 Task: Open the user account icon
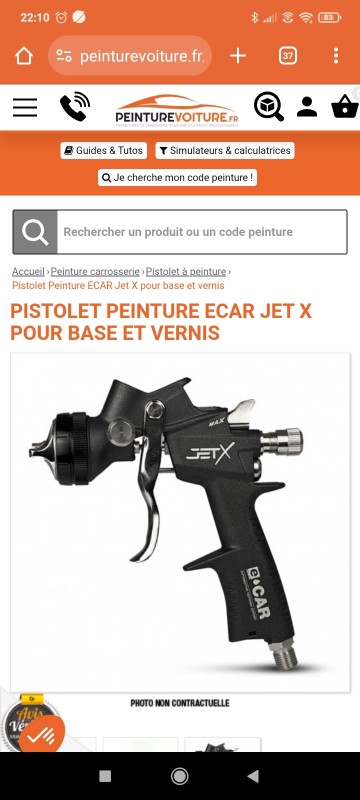point(307,107)
